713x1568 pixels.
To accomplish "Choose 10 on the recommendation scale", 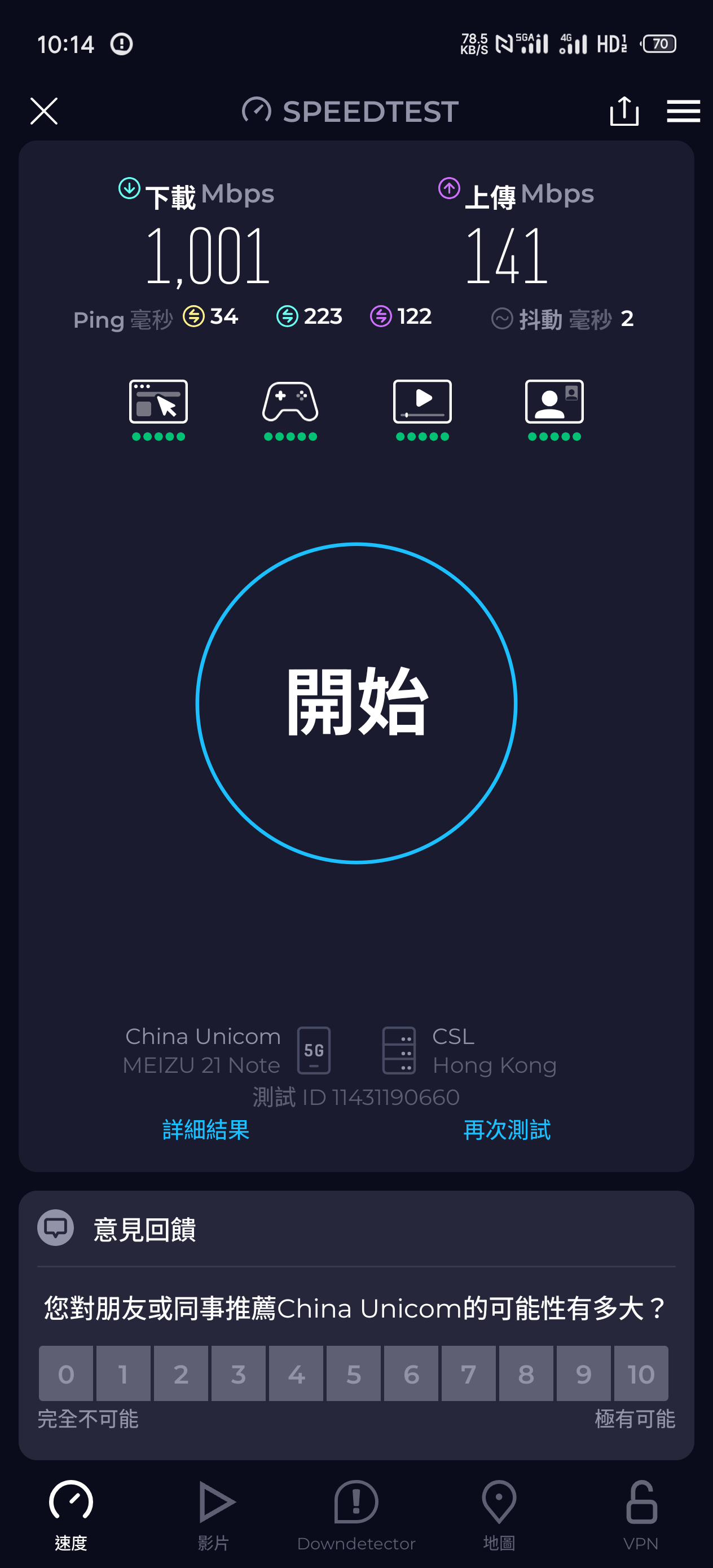I will [641, 1373].
